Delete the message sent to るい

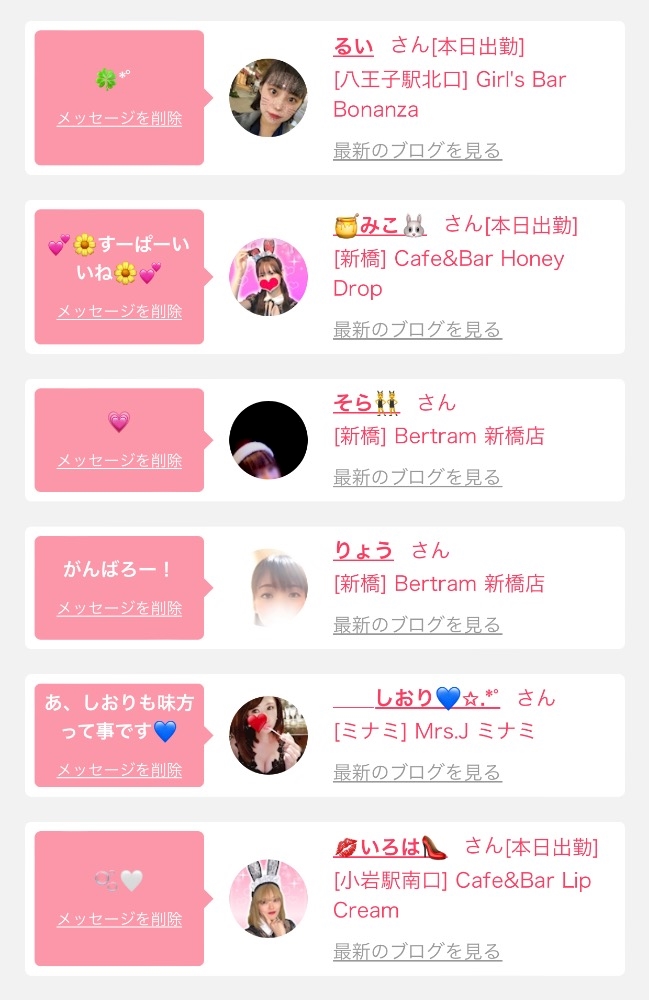coord(119,118)
